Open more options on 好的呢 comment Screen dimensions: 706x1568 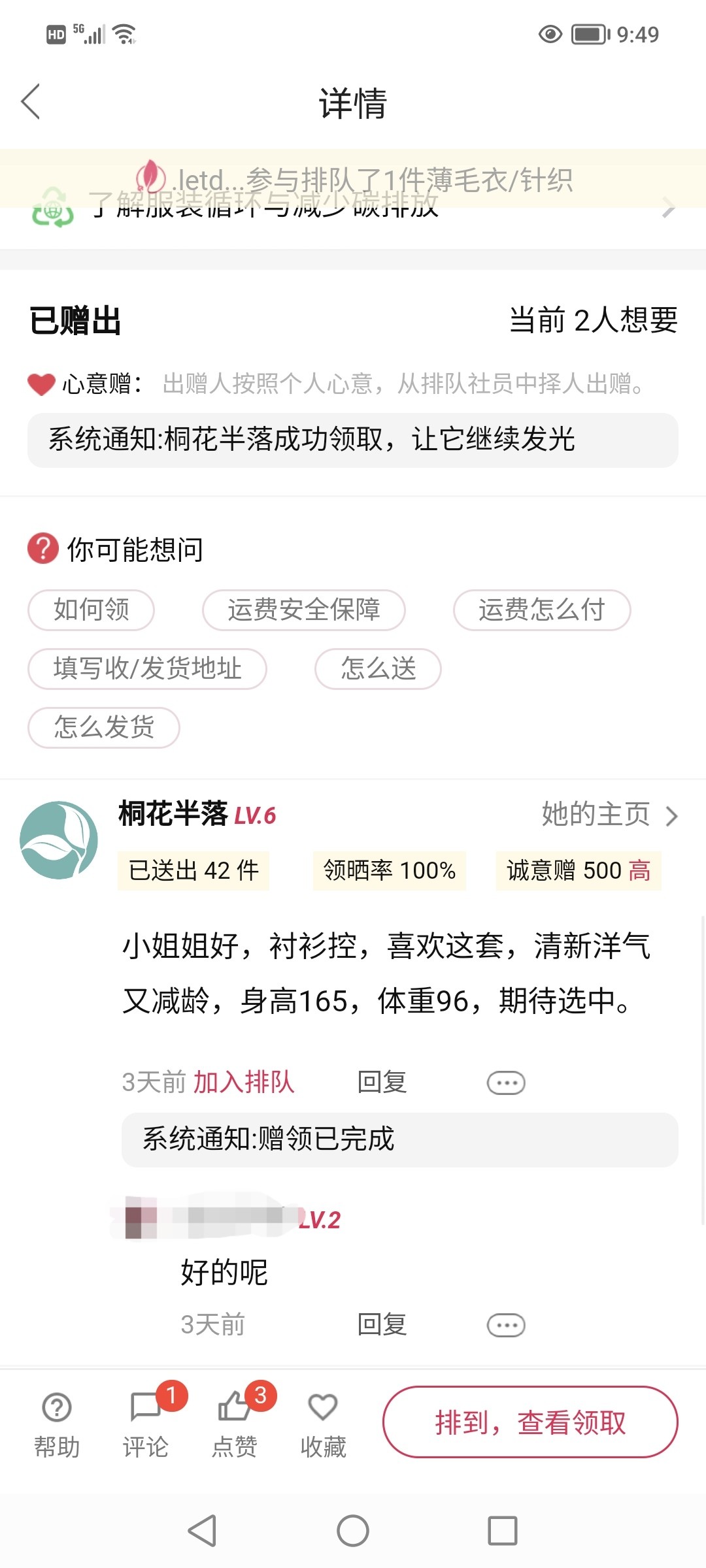506,1326
